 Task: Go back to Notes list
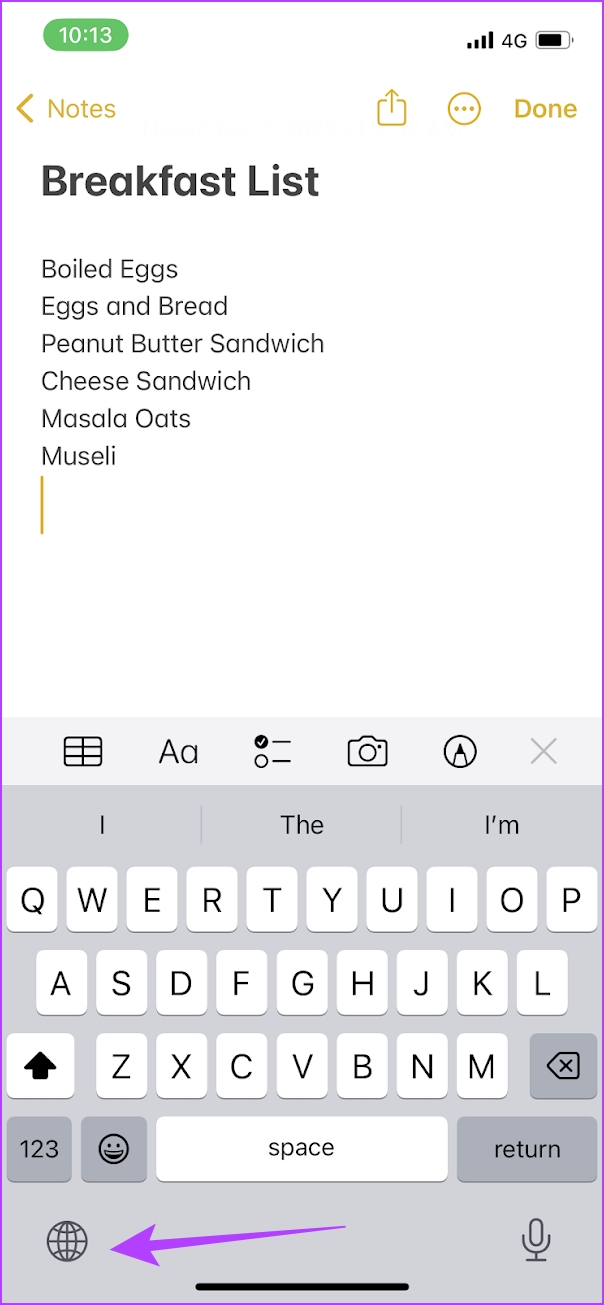tap(67, 109)
